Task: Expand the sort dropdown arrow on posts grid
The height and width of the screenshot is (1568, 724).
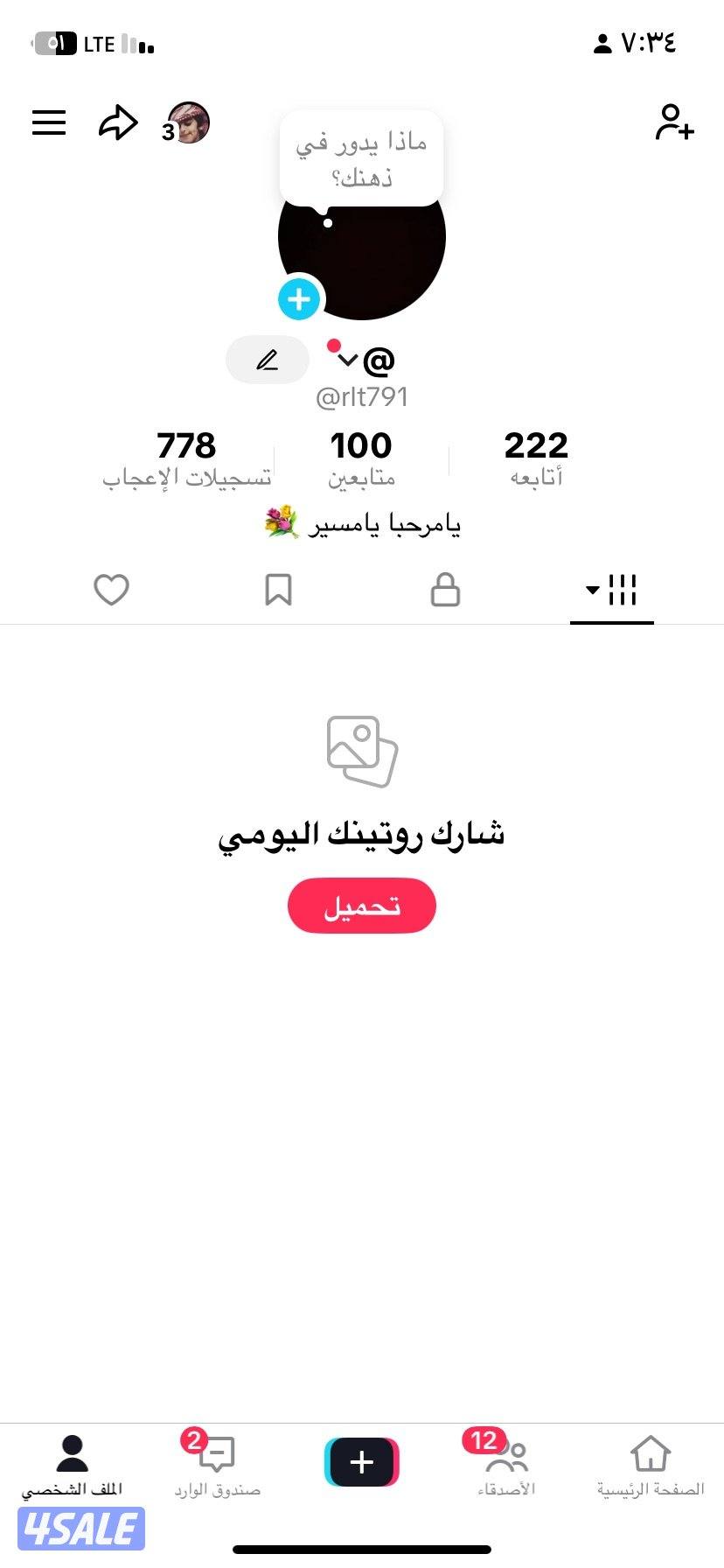Action: [591, 590]
